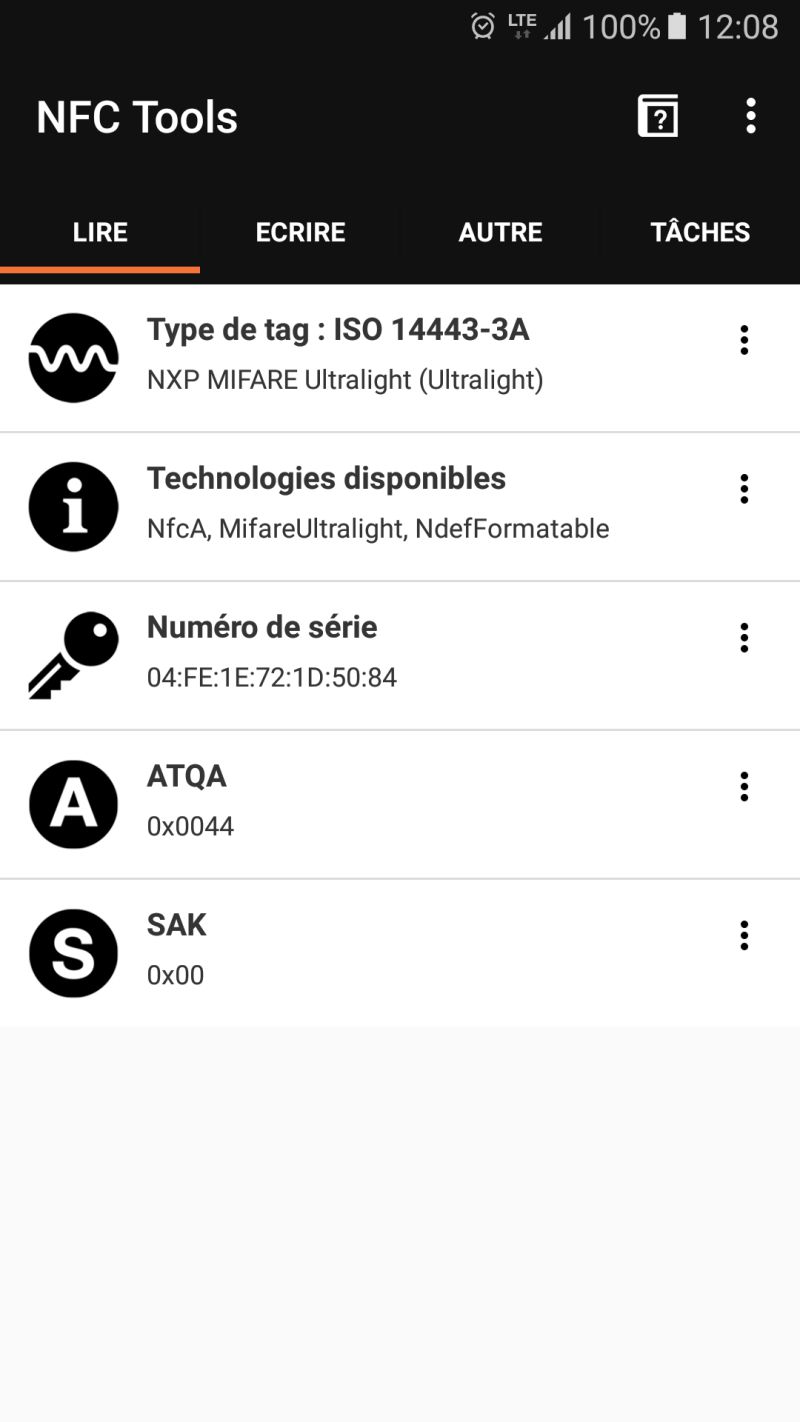Tap the battery indicator at 100%
This screenshot has height=1422, width=800.
click(680, 27)
